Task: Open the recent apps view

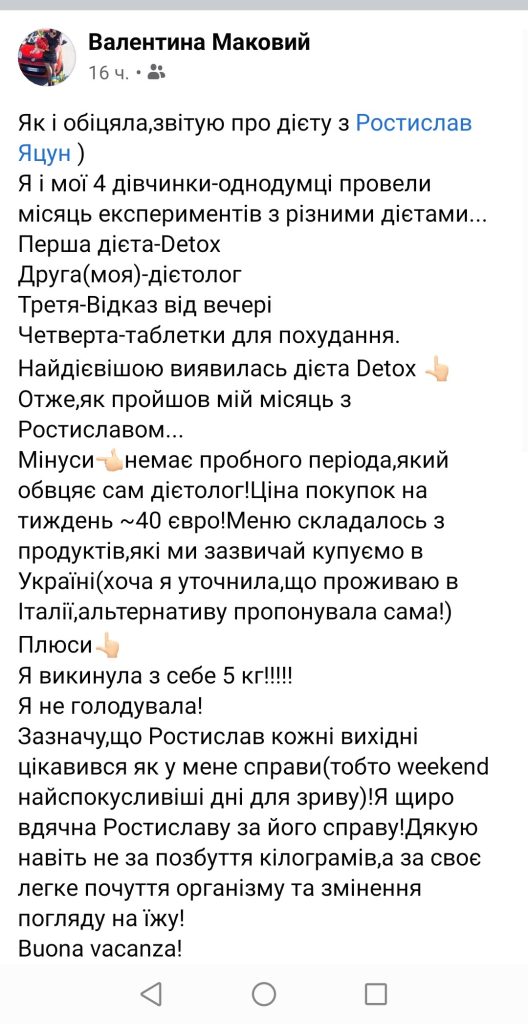Action: pos(376,994)
